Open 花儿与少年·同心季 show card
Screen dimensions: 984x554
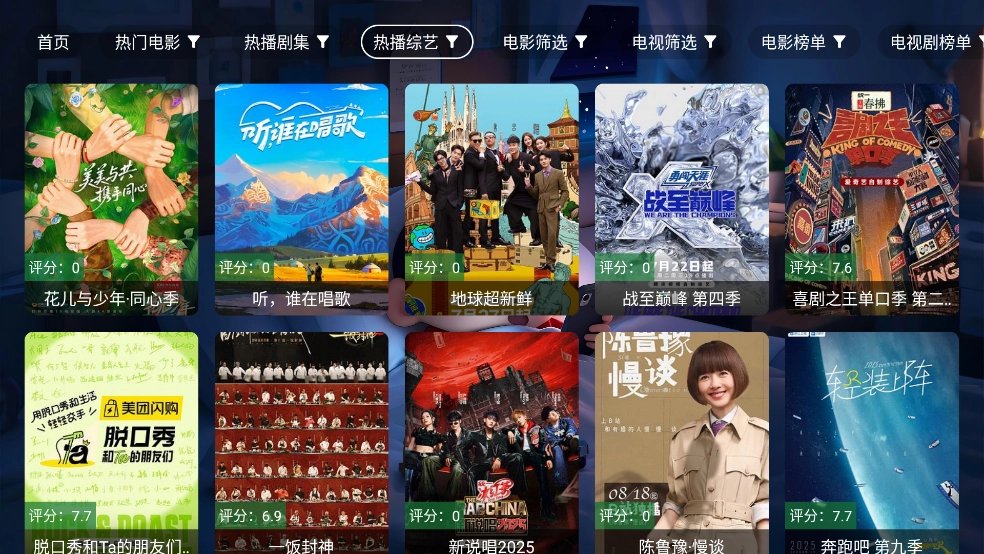coord(111,198)
